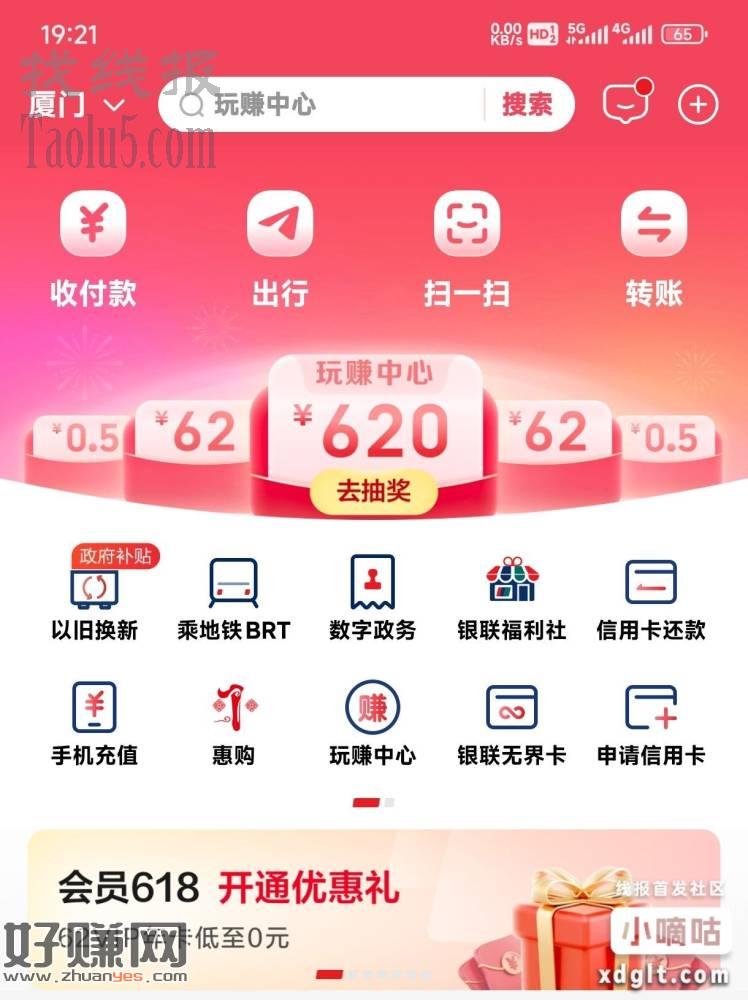Tap the 搜索 button
748x1000 pixels.
(527, 104)
